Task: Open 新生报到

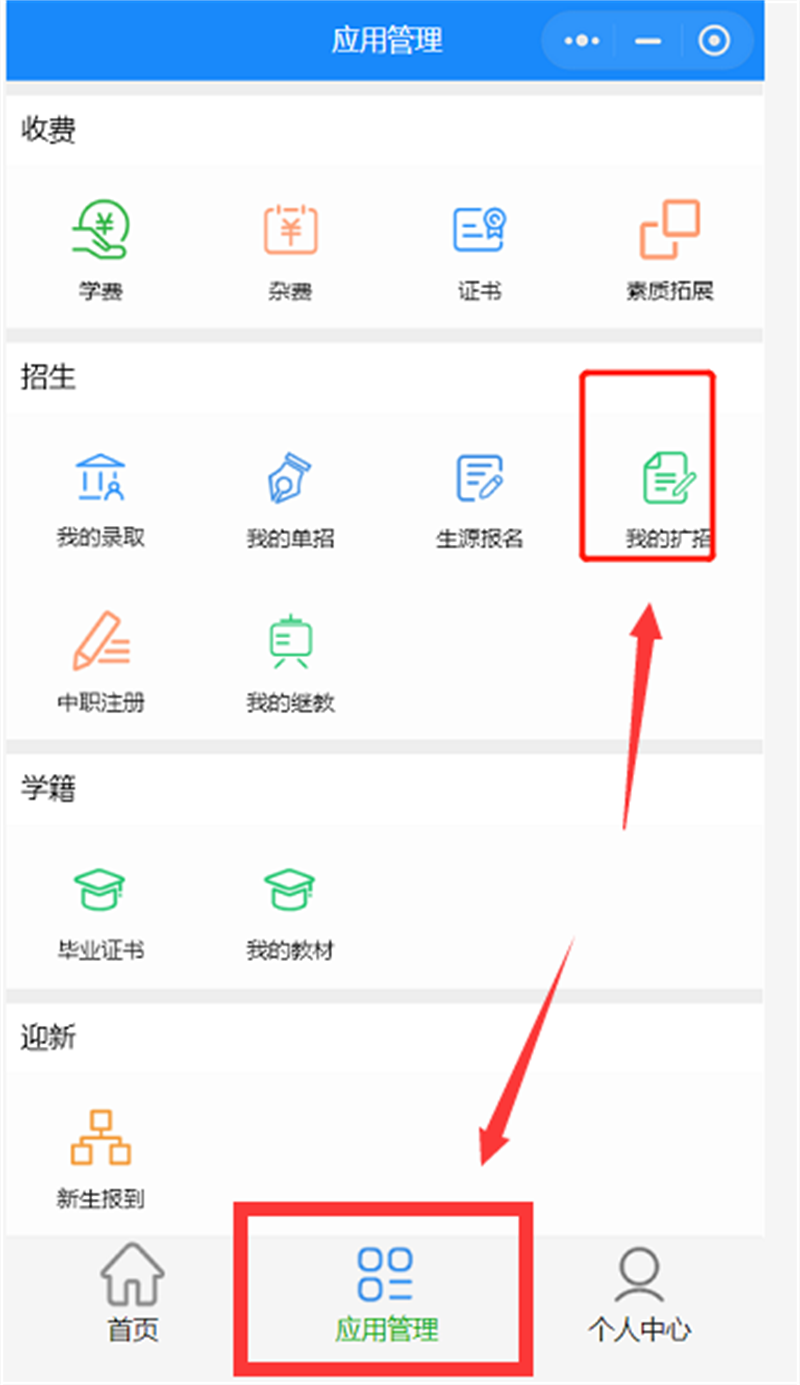Action: click(100, 1157)
